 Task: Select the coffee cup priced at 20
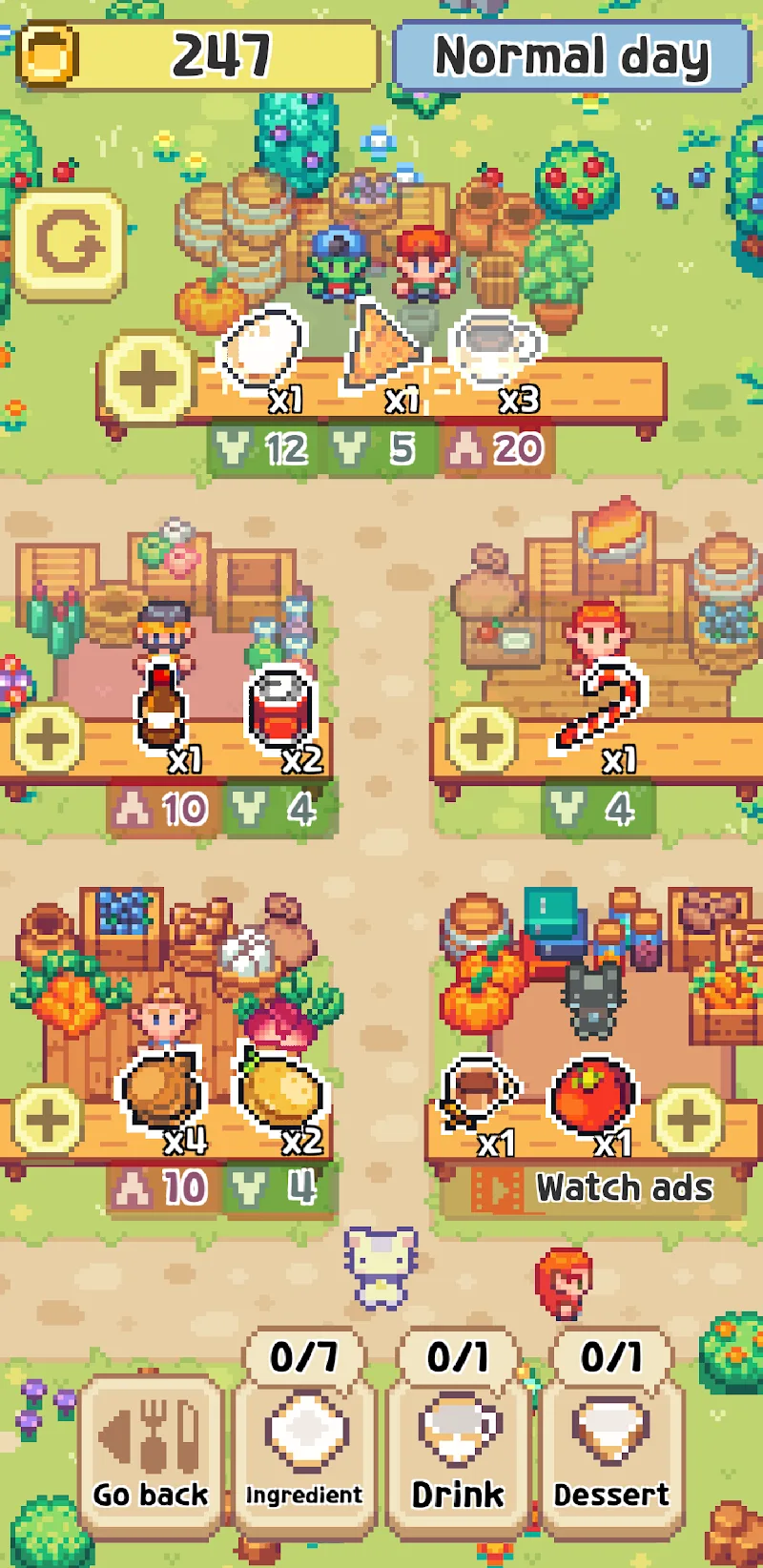tap(494, 353)
